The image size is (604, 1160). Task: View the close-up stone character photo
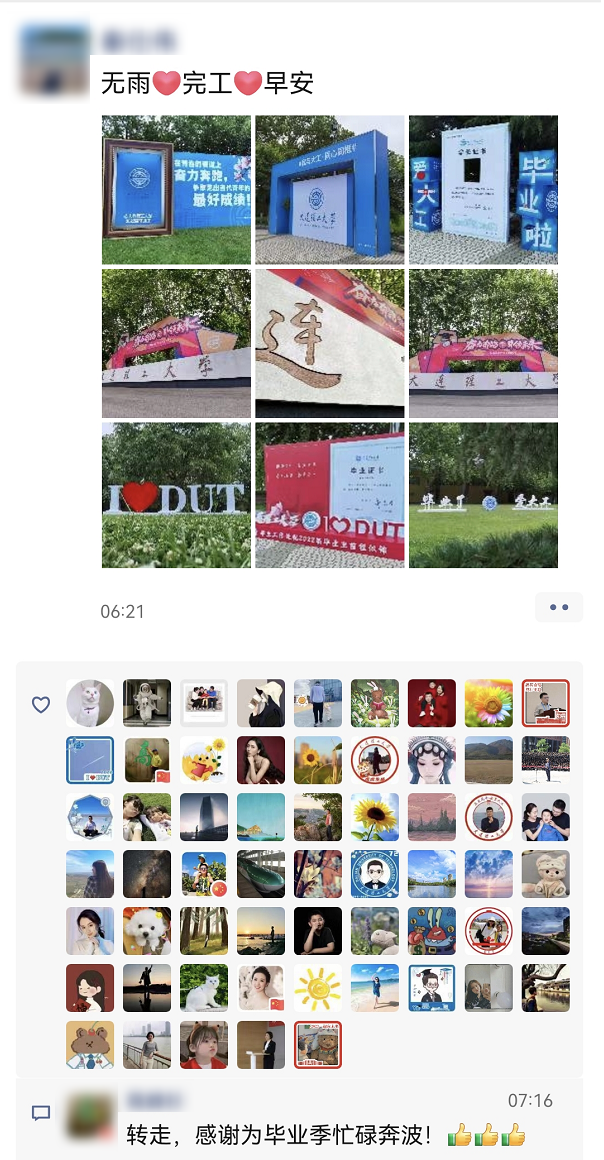[x=329, y=343]
